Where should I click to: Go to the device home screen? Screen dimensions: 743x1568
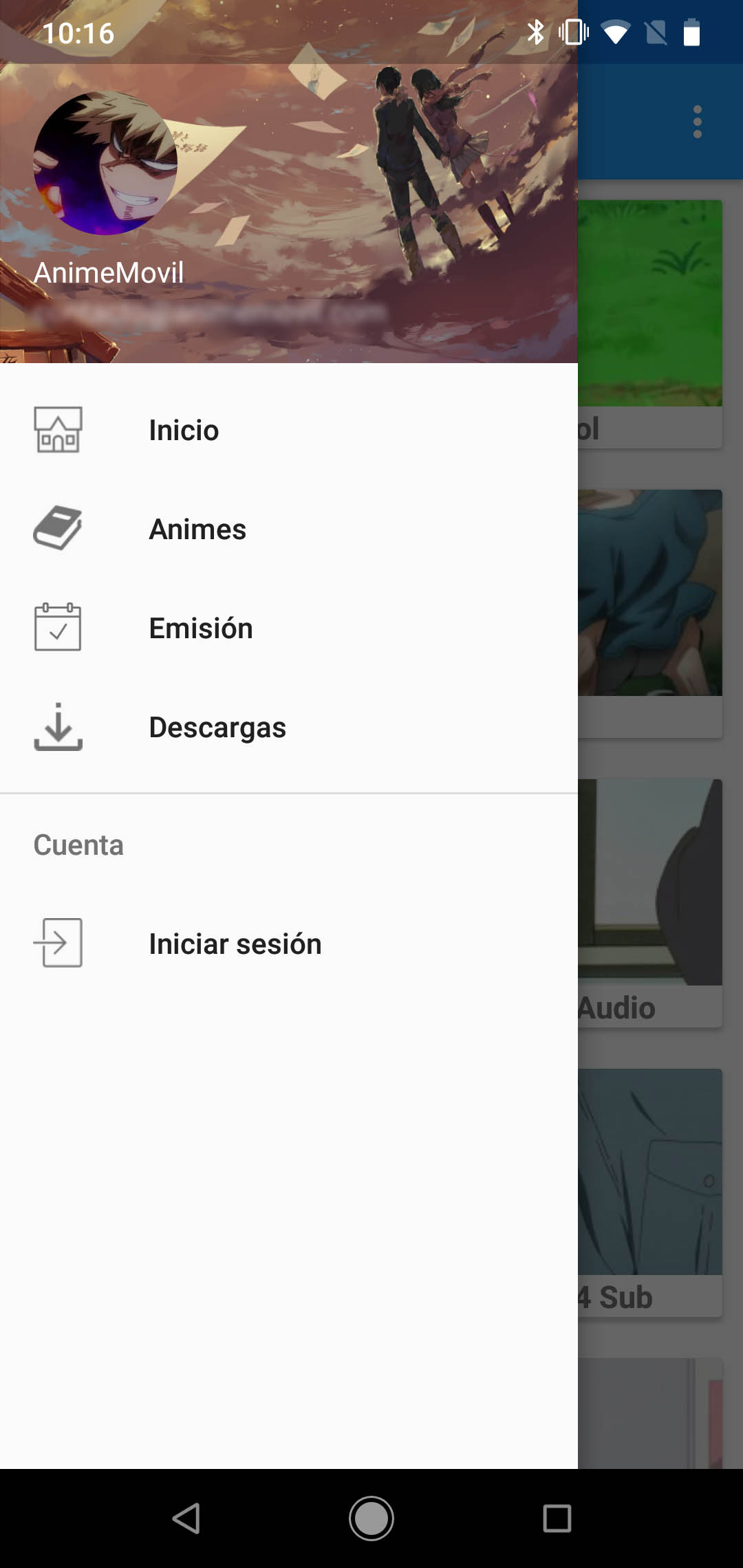tap(371, 1518)
